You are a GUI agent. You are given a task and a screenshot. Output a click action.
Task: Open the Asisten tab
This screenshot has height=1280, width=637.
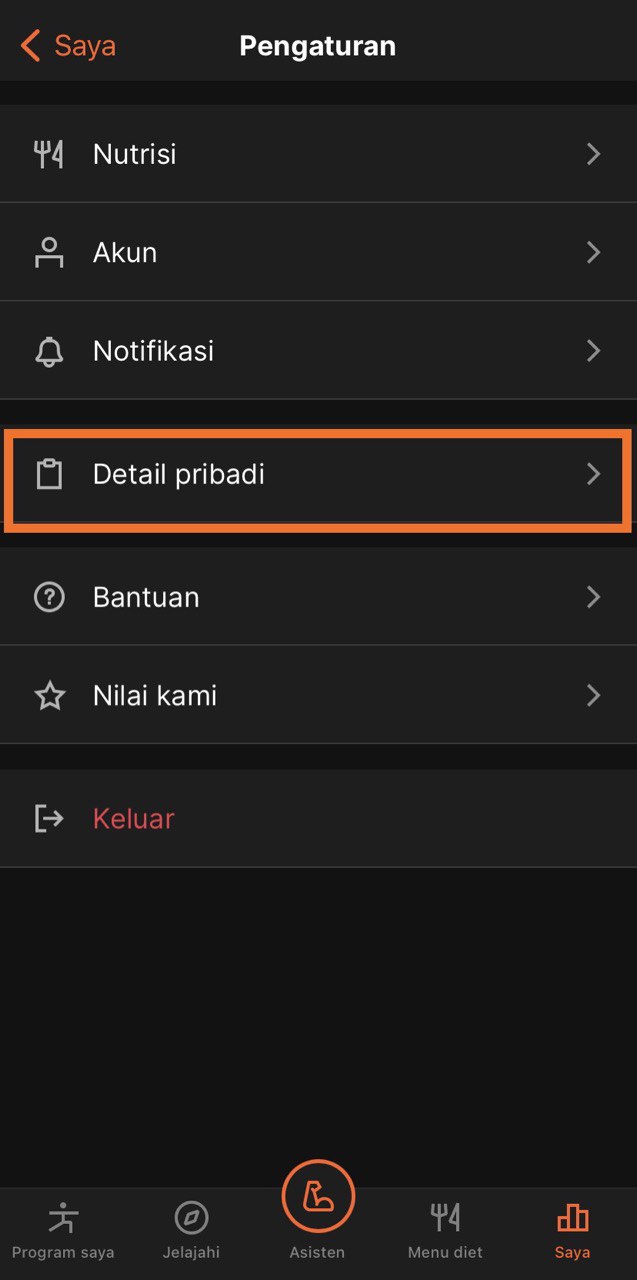(x=318, y=1208)
